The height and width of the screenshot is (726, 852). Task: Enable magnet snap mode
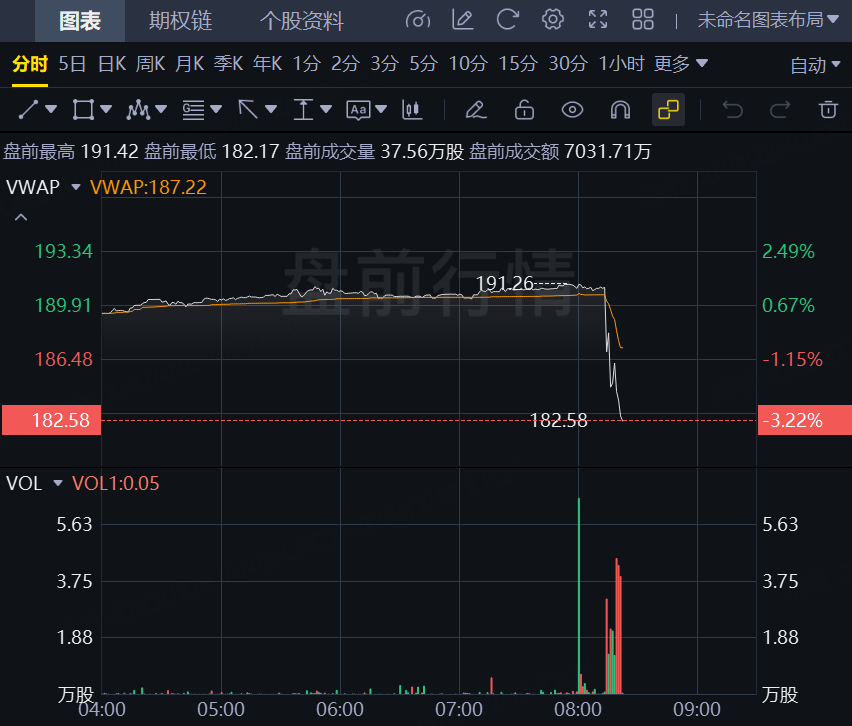point(620,109)
